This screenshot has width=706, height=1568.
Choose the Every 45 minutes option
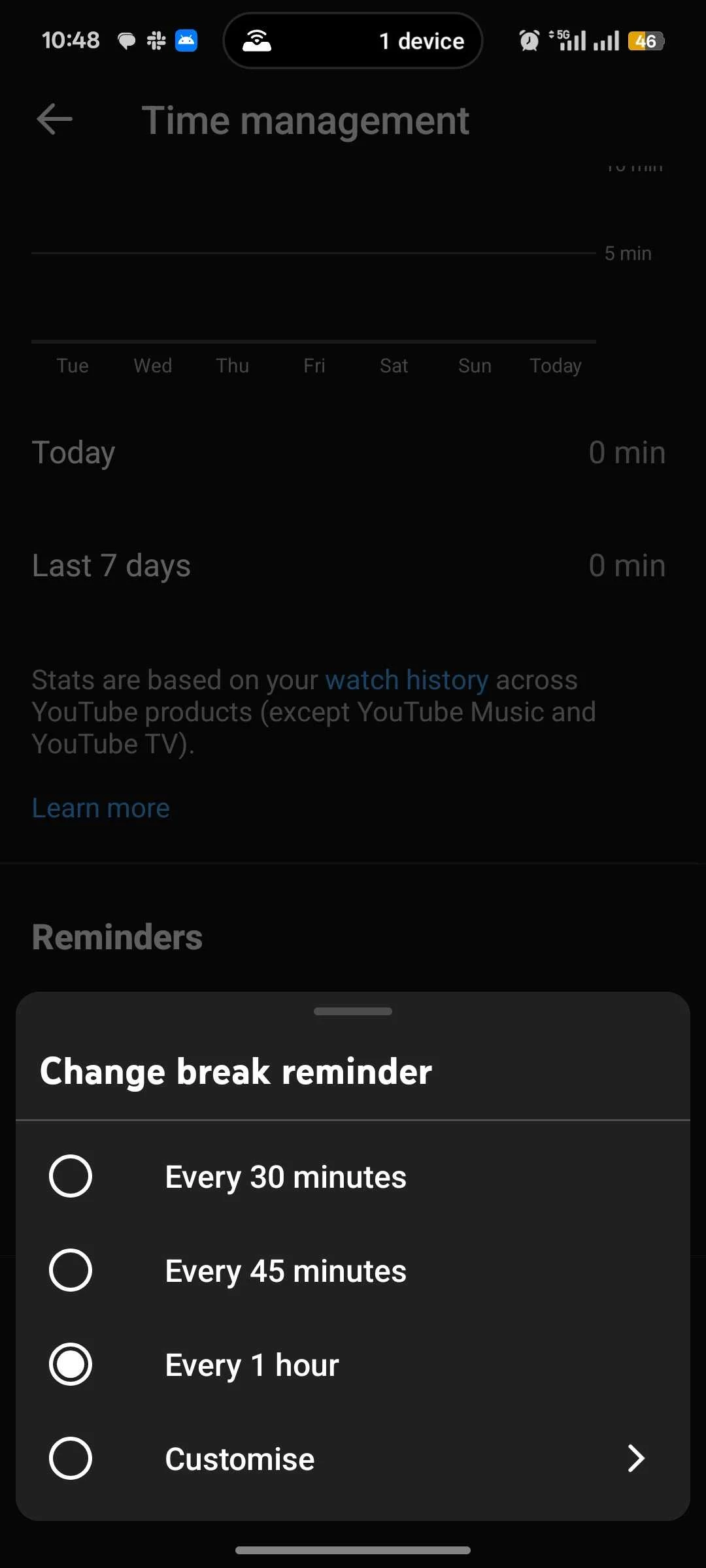pos(285,1270)
